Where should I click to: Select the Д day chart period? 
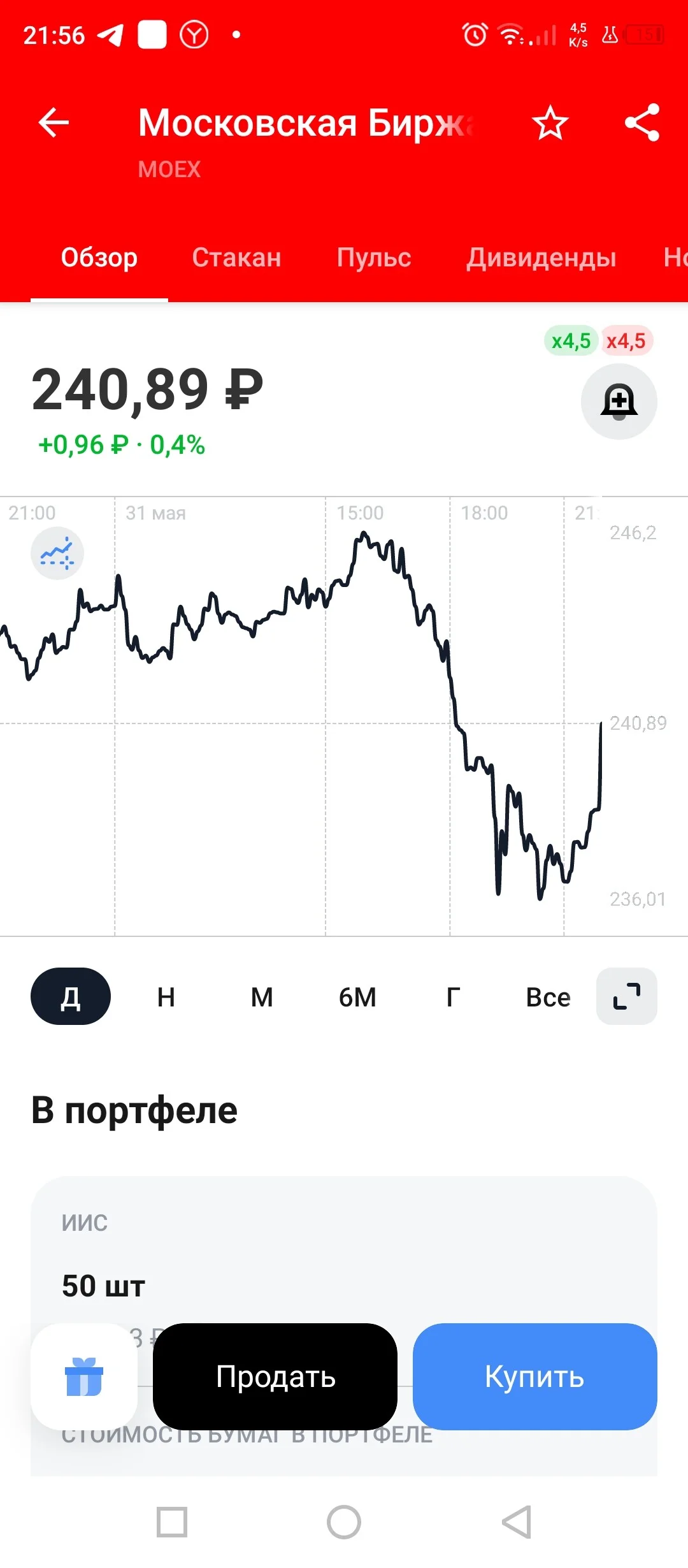point(71,996)
